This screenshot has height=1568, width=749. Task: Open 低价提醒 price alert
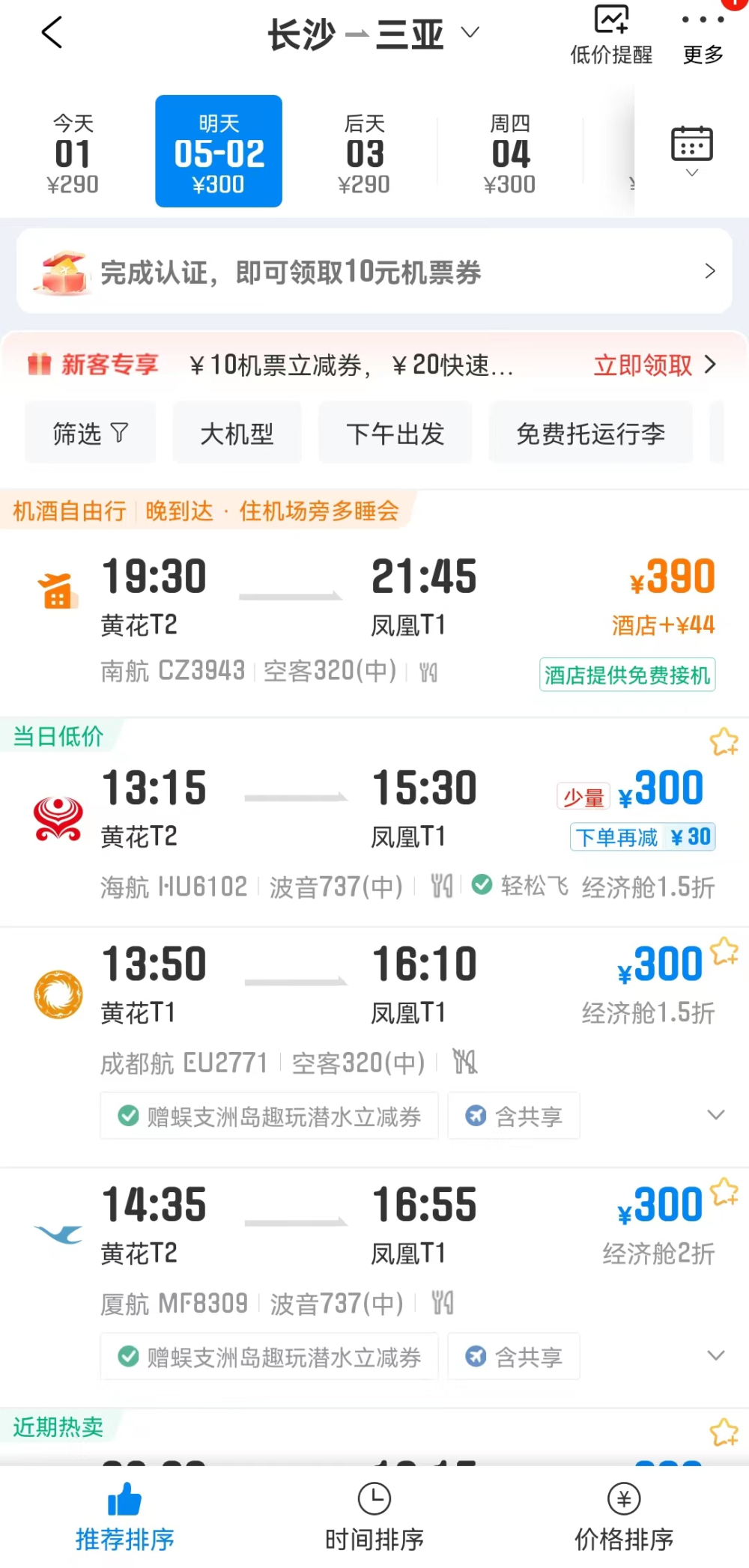click(x=611, y=35)
